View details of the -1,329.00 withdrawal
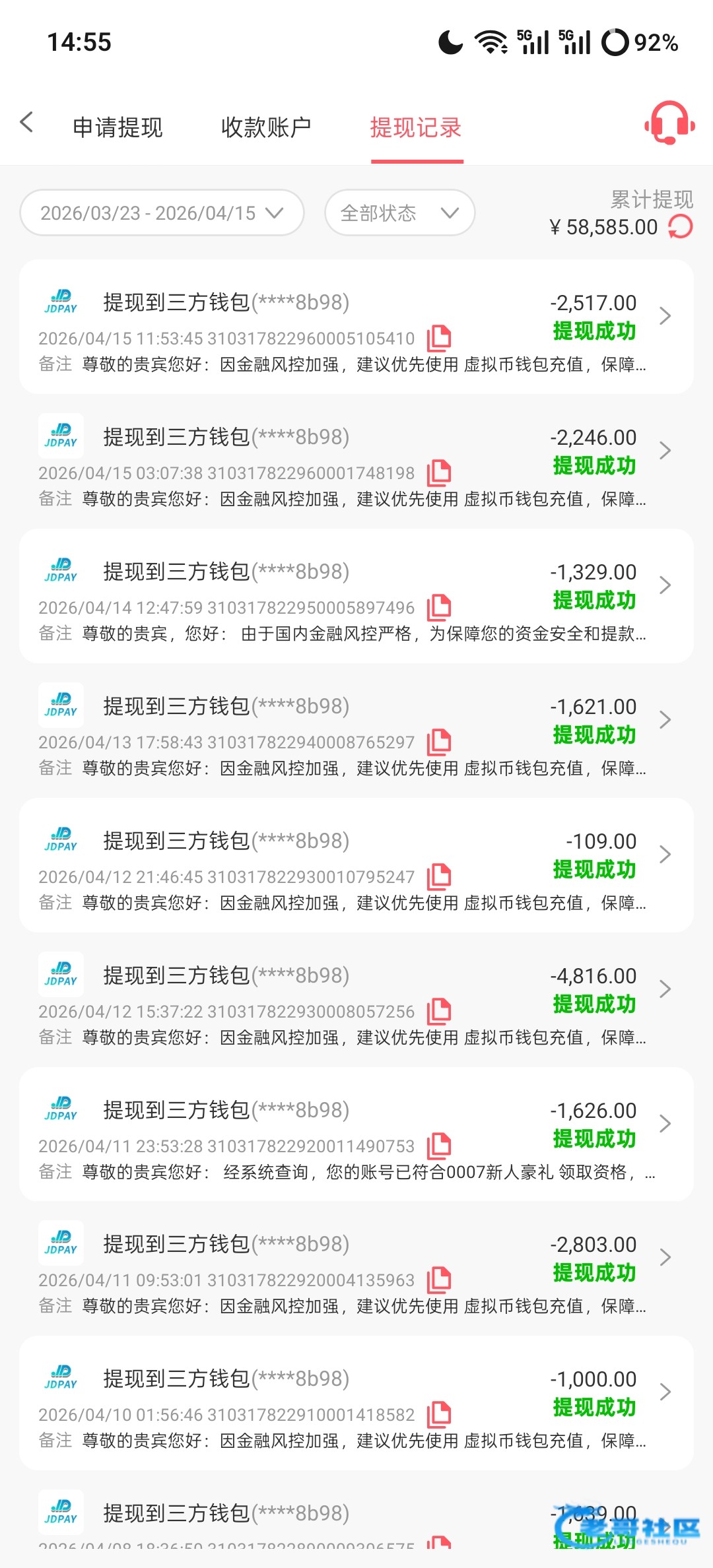Screen dimensions: 713x1568 click(x=356, y=596)
